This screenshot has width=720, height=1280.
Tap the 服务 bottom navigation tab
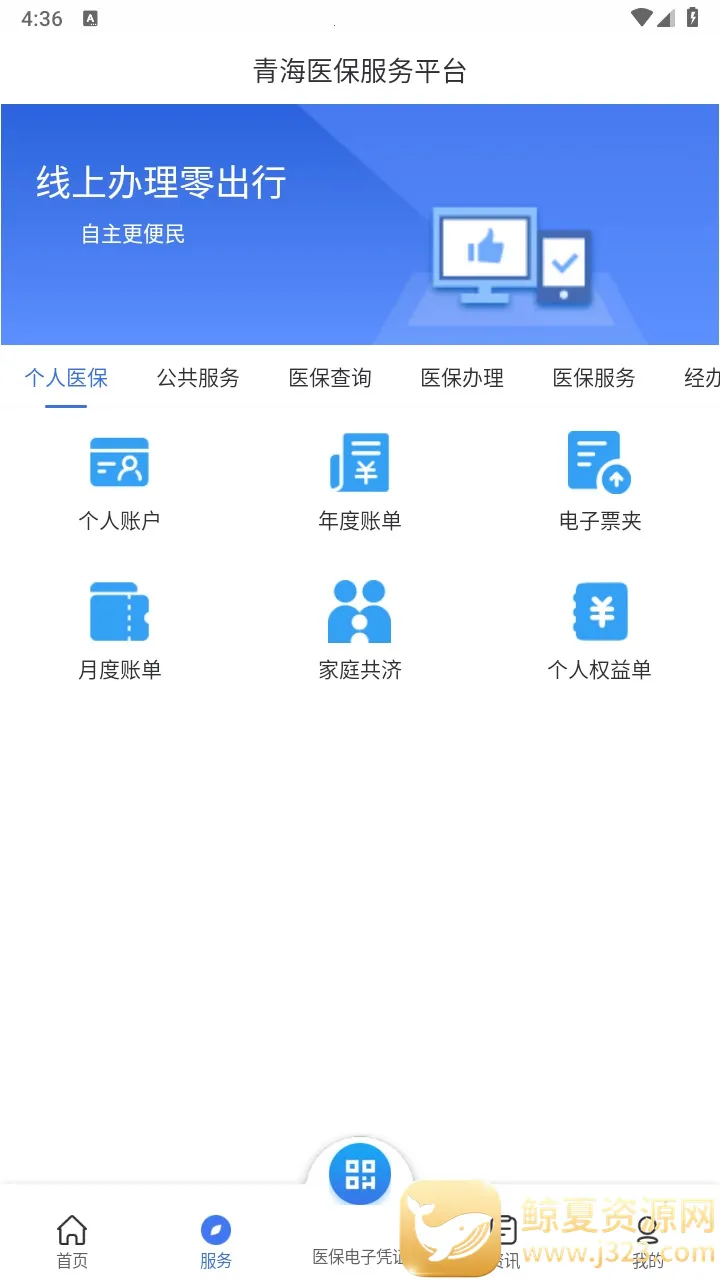(x=216, y=1241)
